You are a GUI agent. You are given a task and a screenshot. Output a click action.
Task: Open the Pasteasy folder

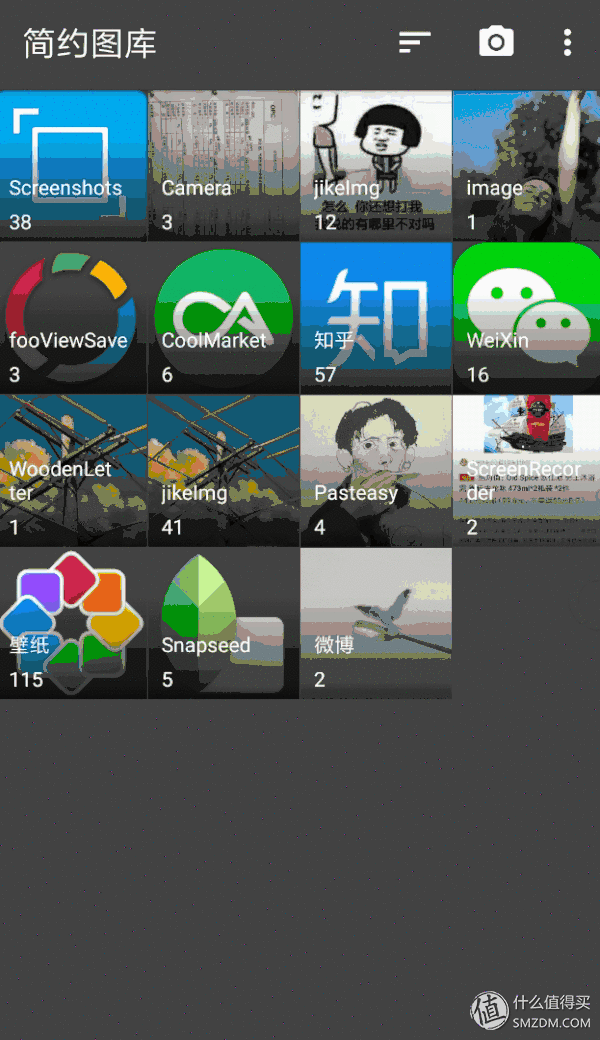[376, 471]
